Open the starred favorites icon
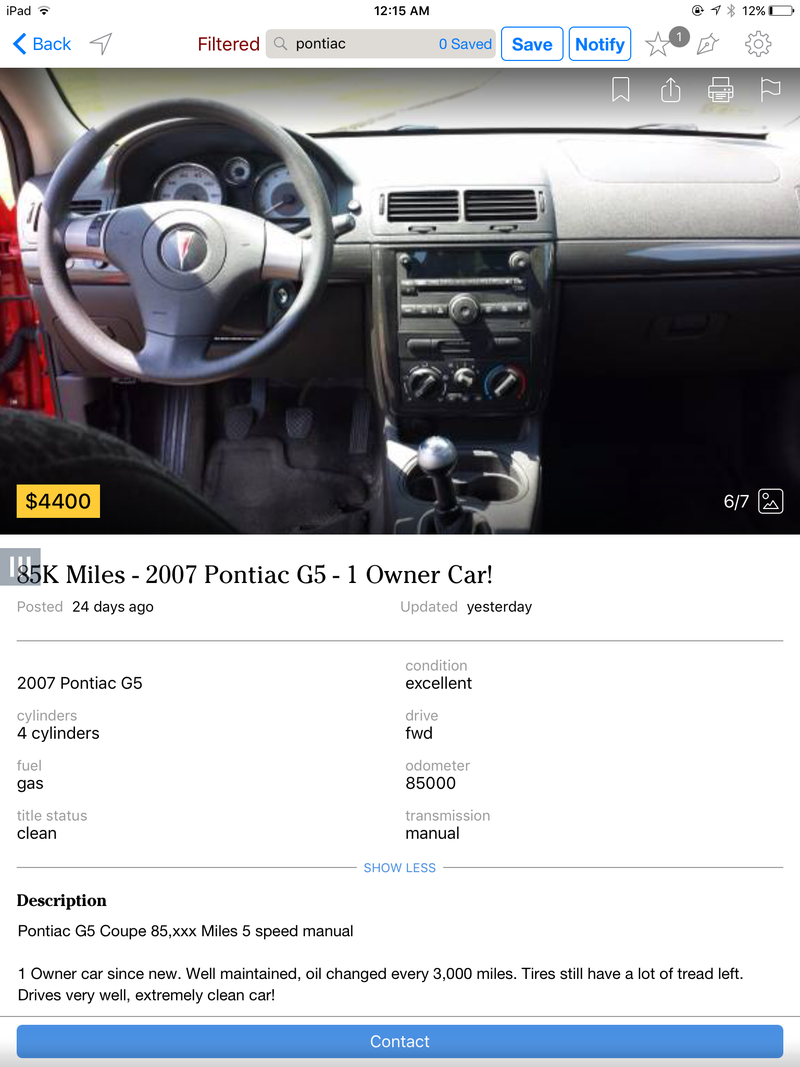The image size is (800, 1067). (658, 45)
